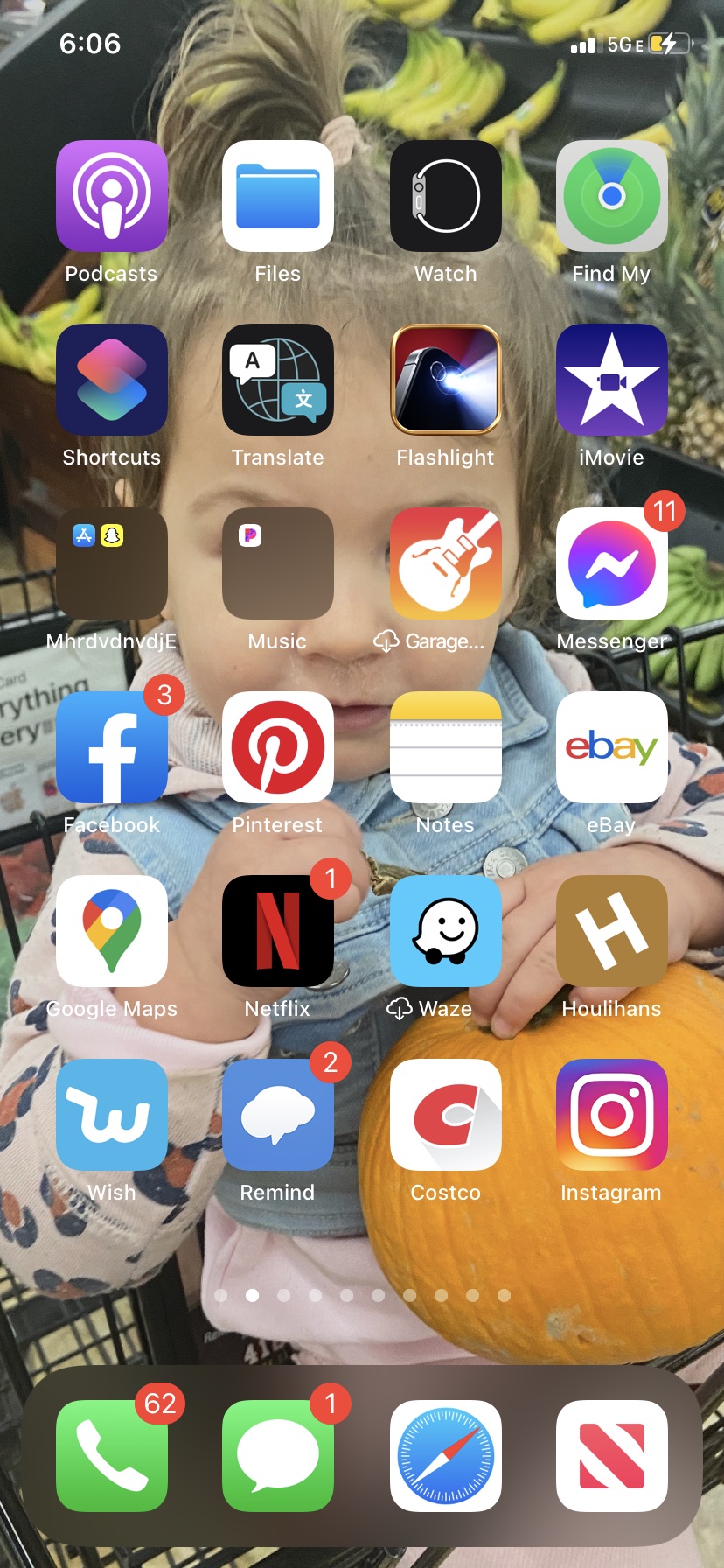The height and width of the screenshot is (1568, 724).
Task: Open Messenger with 11 notifications
Action: 612,563
